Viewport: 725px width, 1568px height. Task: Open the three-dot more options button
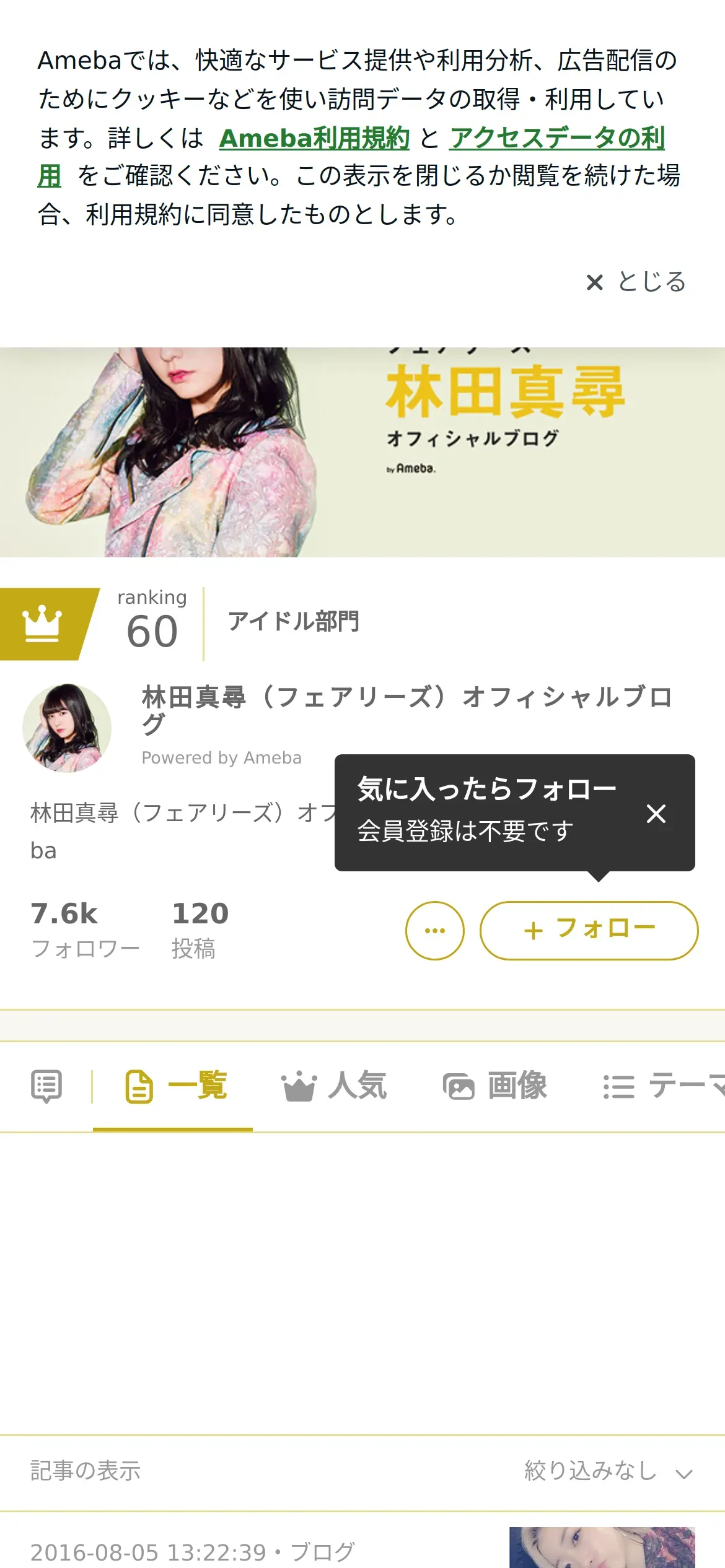click(435, 930)
